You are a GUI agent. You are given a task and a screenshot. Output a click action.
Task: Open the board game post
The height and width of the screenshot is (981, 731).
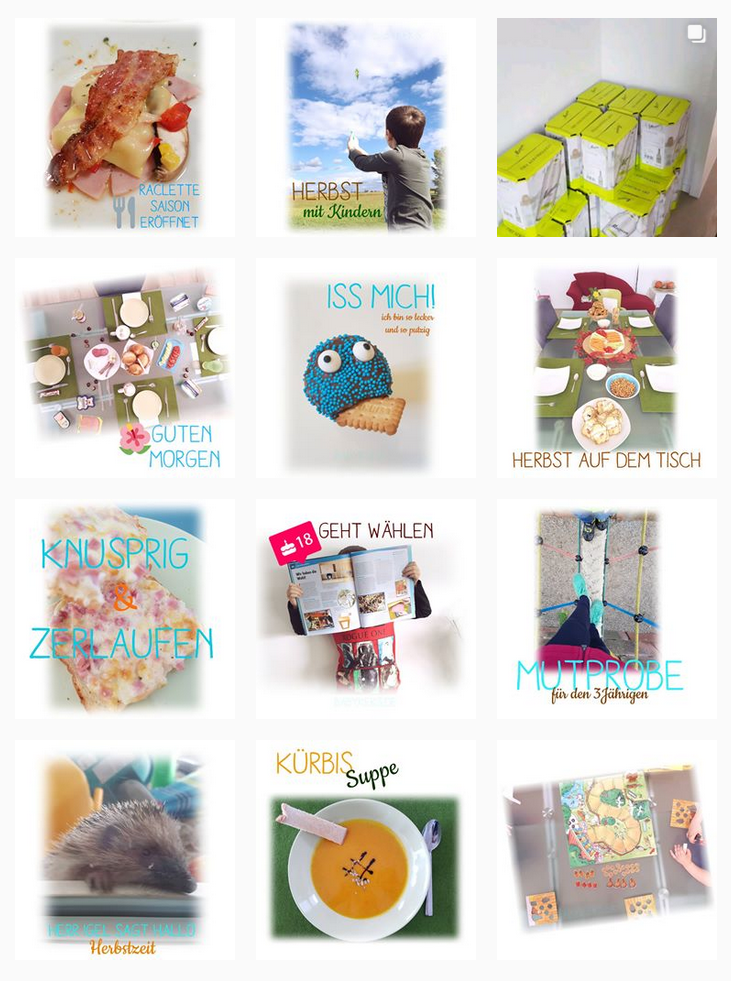[x=606, y=849]
